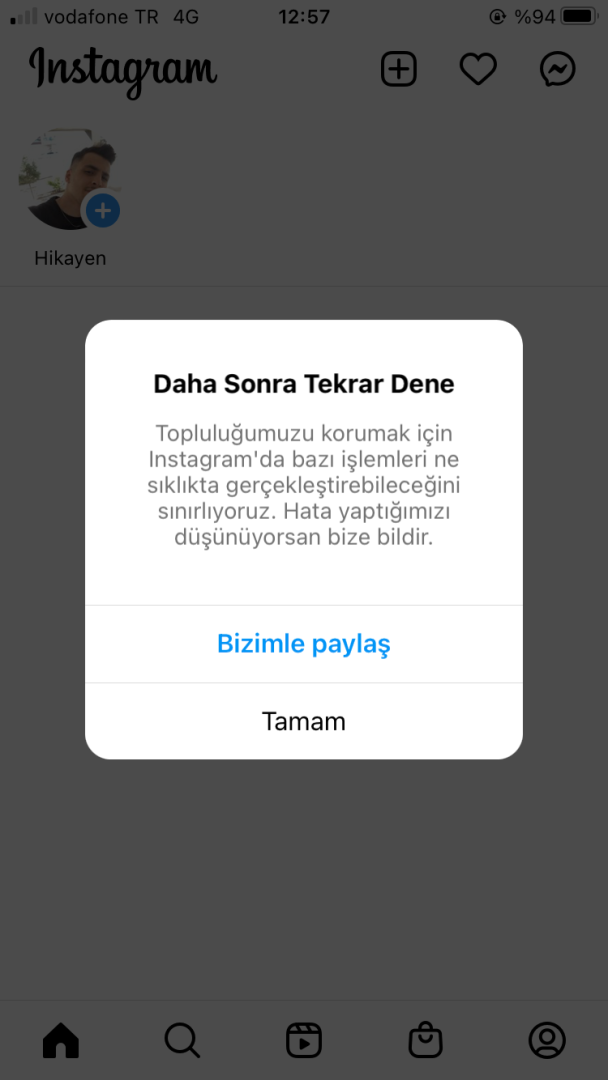Switch to the Search tab

(182, 1040)
